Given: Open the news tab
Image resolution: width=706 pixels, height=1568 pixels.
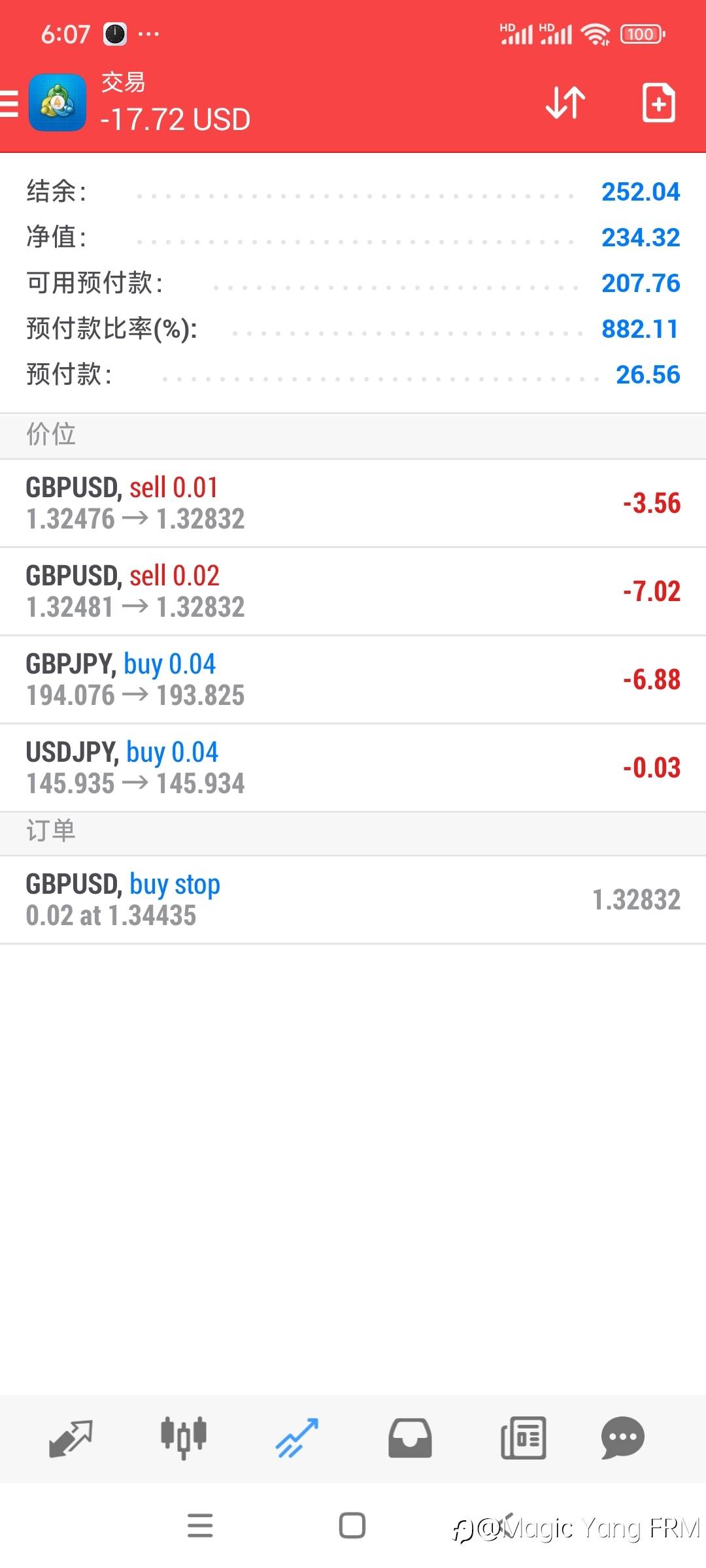Looking at the screenshot, I should point(523,1438).
